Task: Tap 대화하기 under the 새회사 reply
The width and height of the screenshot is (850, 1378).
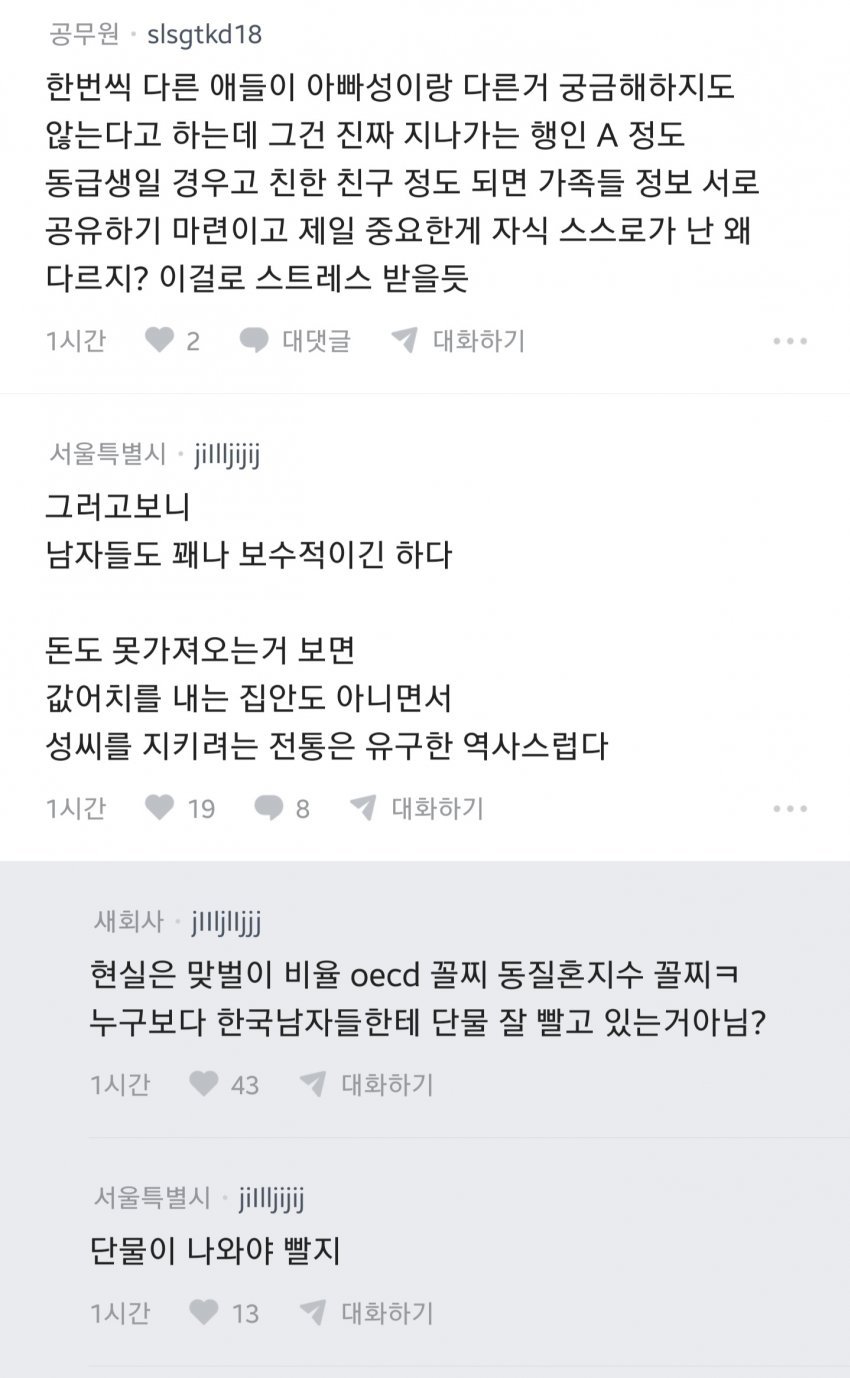Action: point(367,1084)
